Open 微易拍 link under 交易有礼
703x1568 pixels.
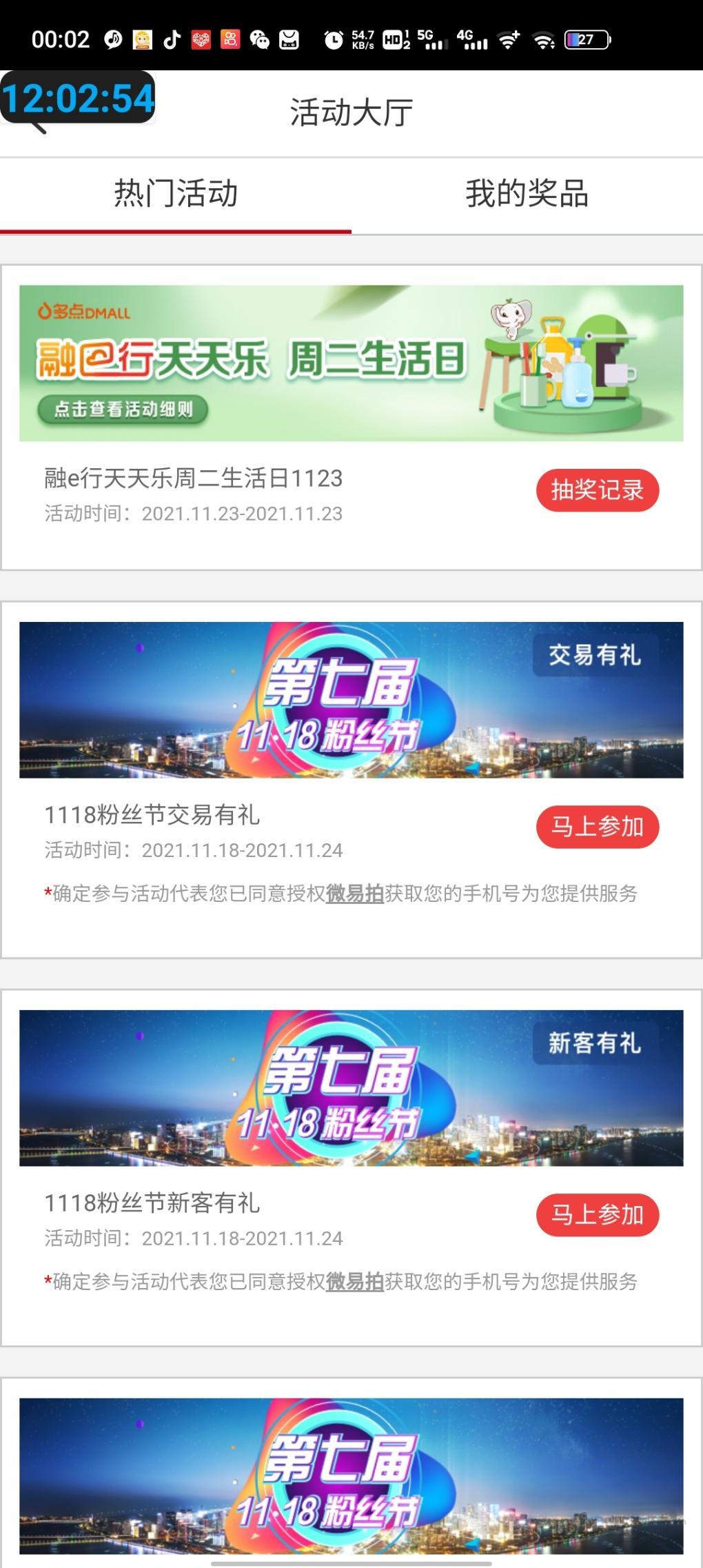tap(354, 894)
